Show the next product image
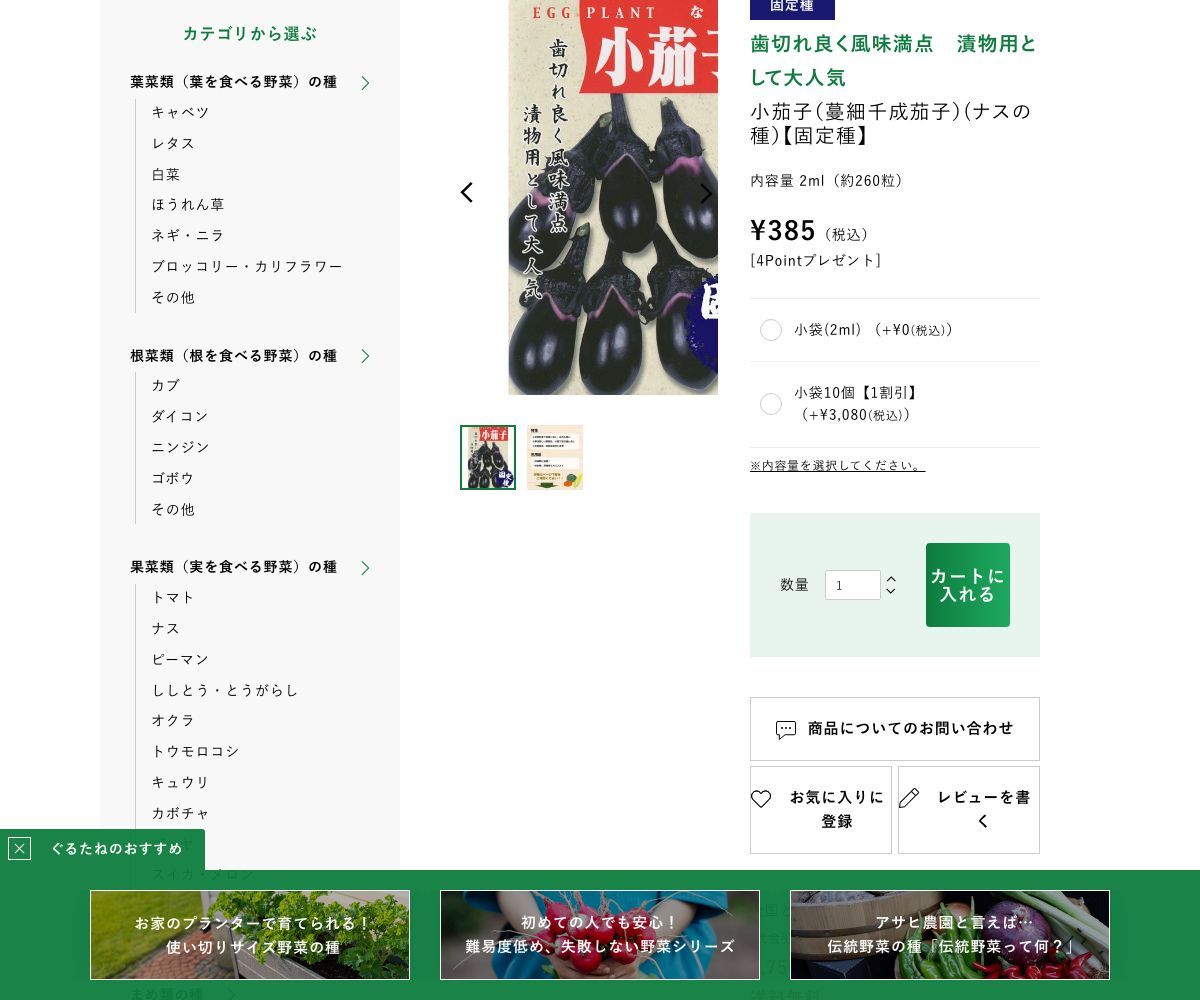The height and width of the screenshot is (1000, 1200). point(706,193)
